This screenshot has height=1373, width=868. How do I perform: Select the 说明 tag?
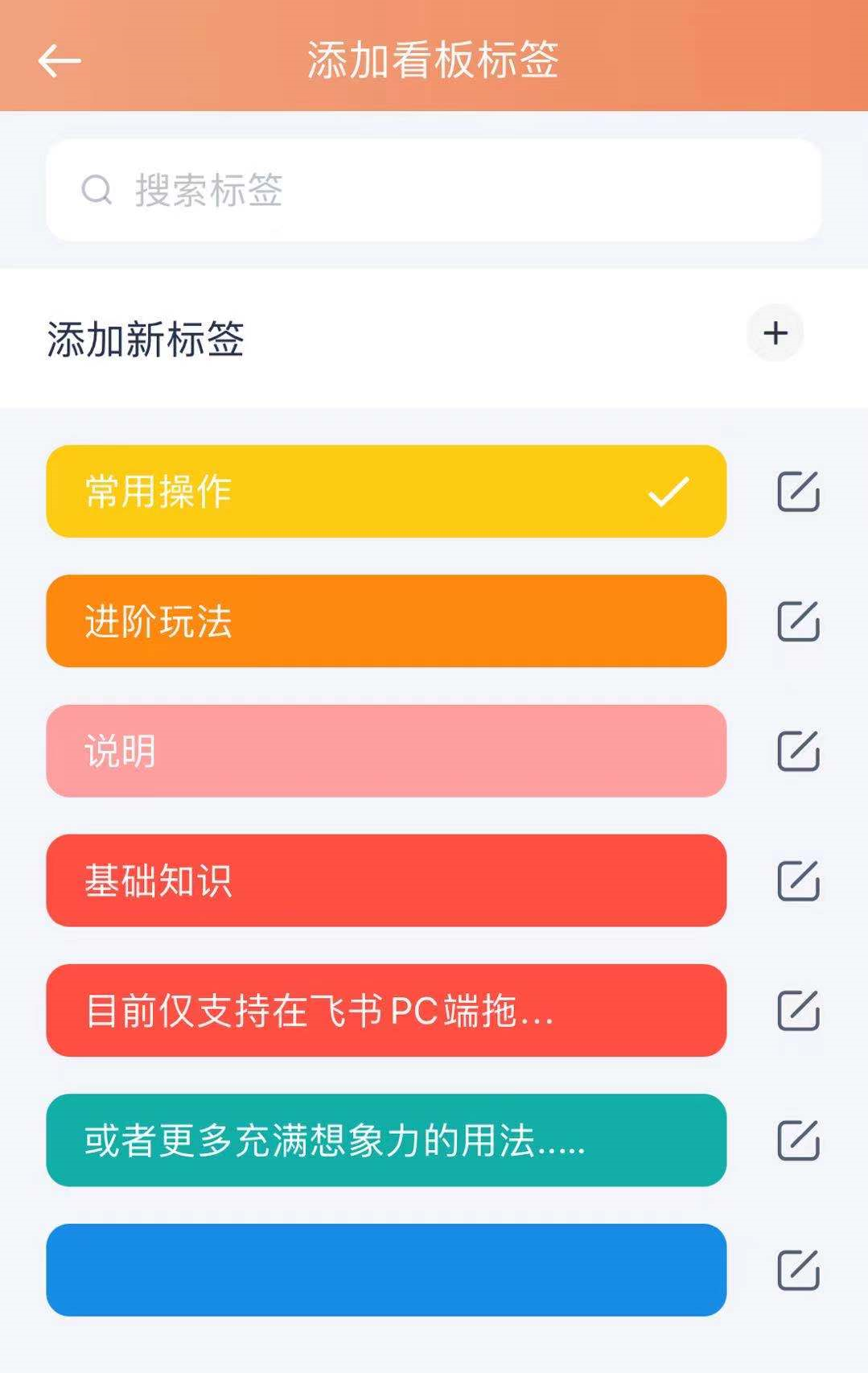click(386, 751)
